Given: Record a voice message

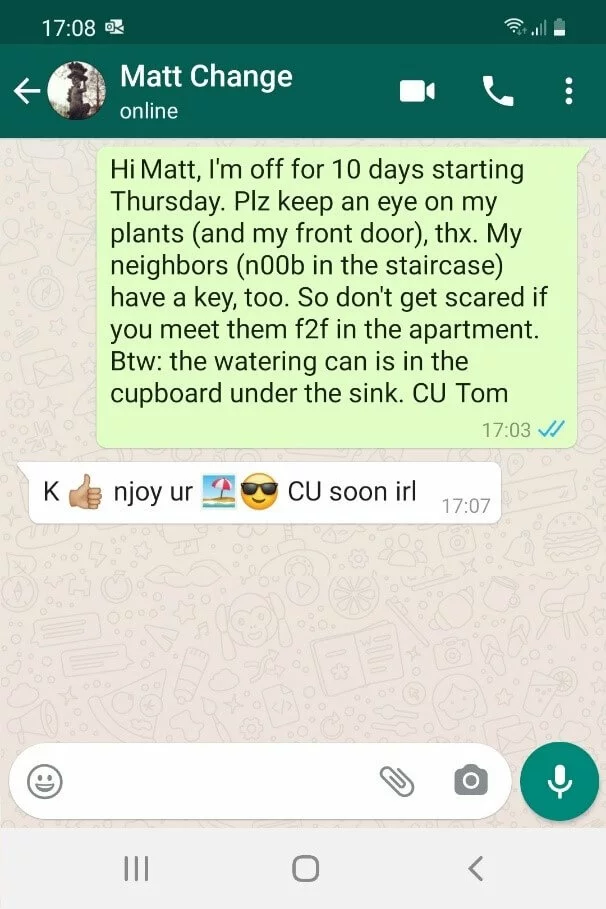Looking at the screenshot, I should coord(560,781).
